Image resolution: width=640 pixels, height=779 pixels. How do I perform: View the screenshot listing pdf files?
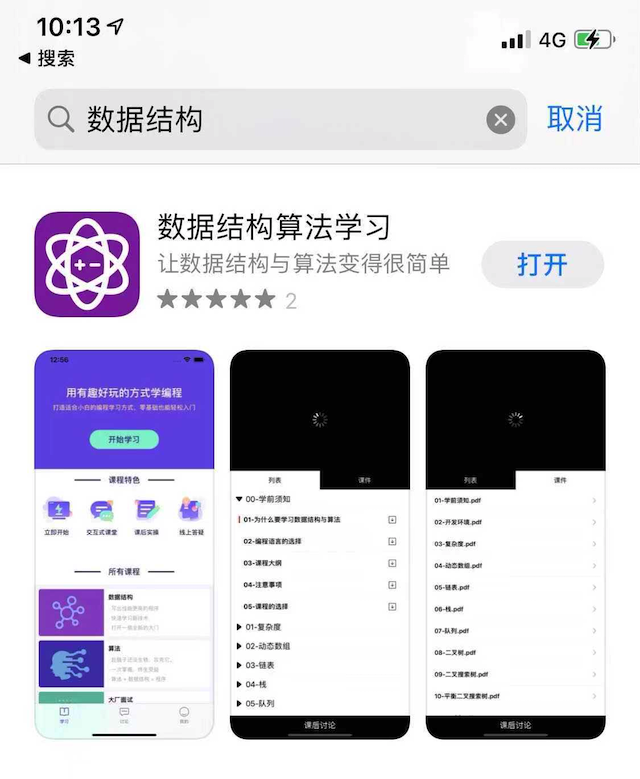point(515,544)
